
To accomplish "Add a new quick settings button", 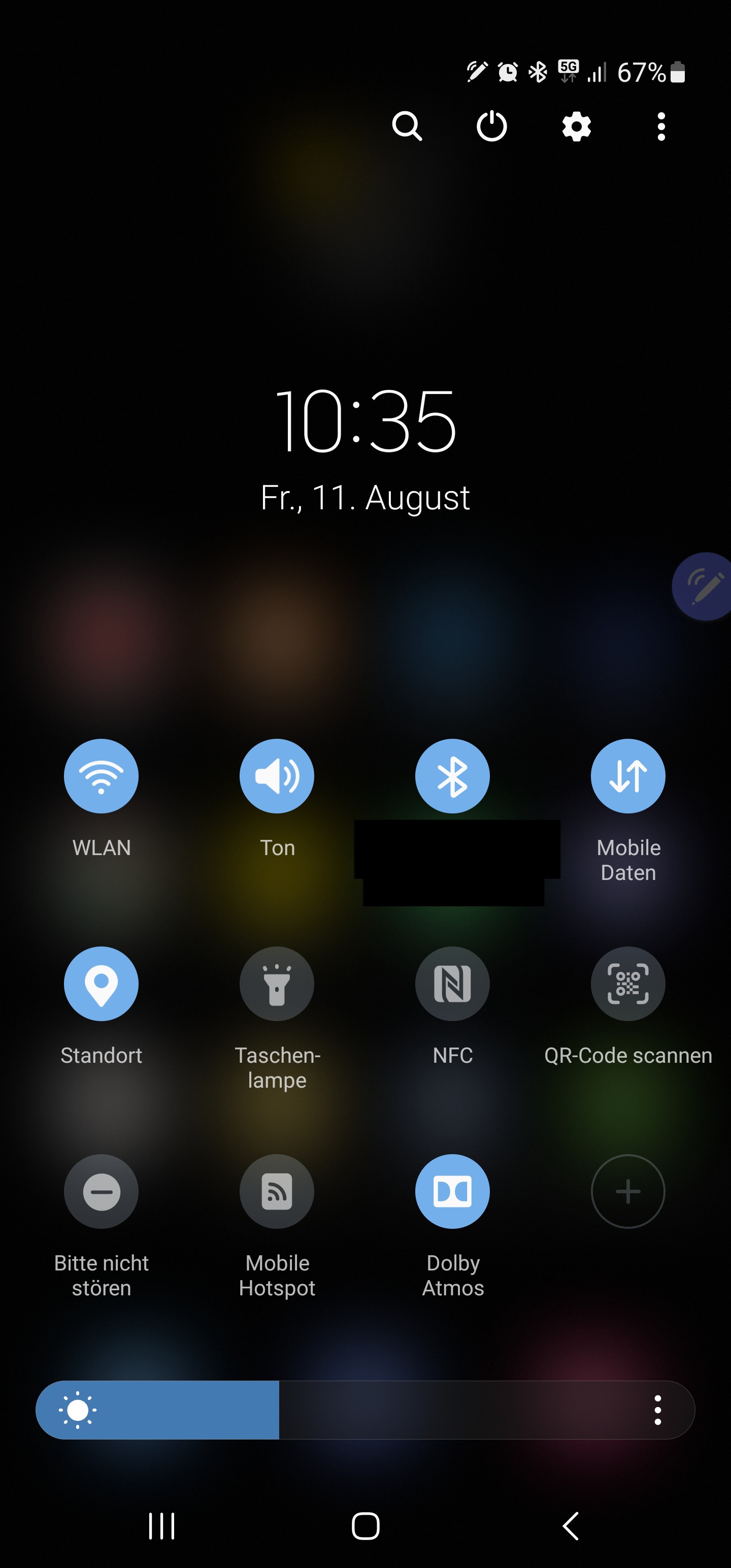I will click(627, 1191).
